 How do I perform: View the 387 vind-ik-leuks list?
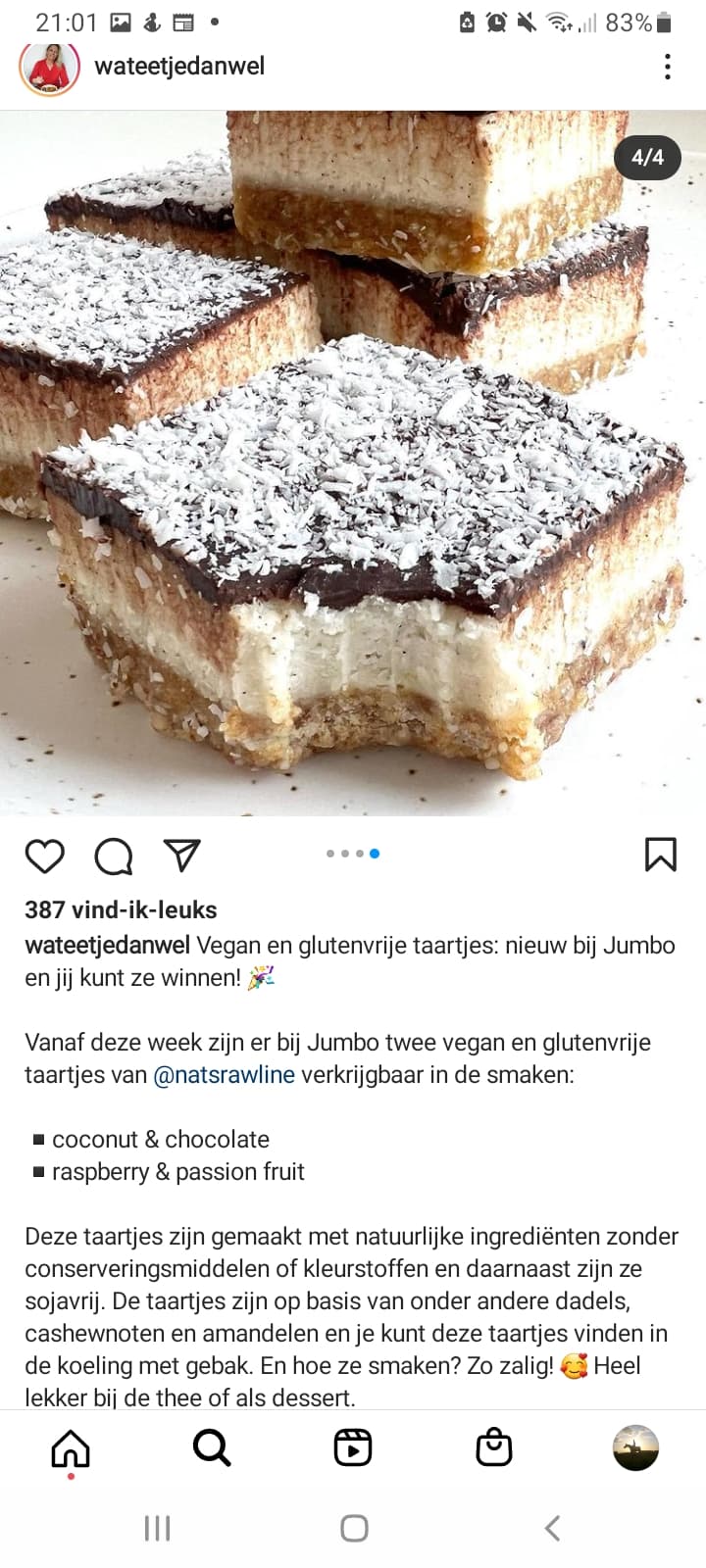121,909
